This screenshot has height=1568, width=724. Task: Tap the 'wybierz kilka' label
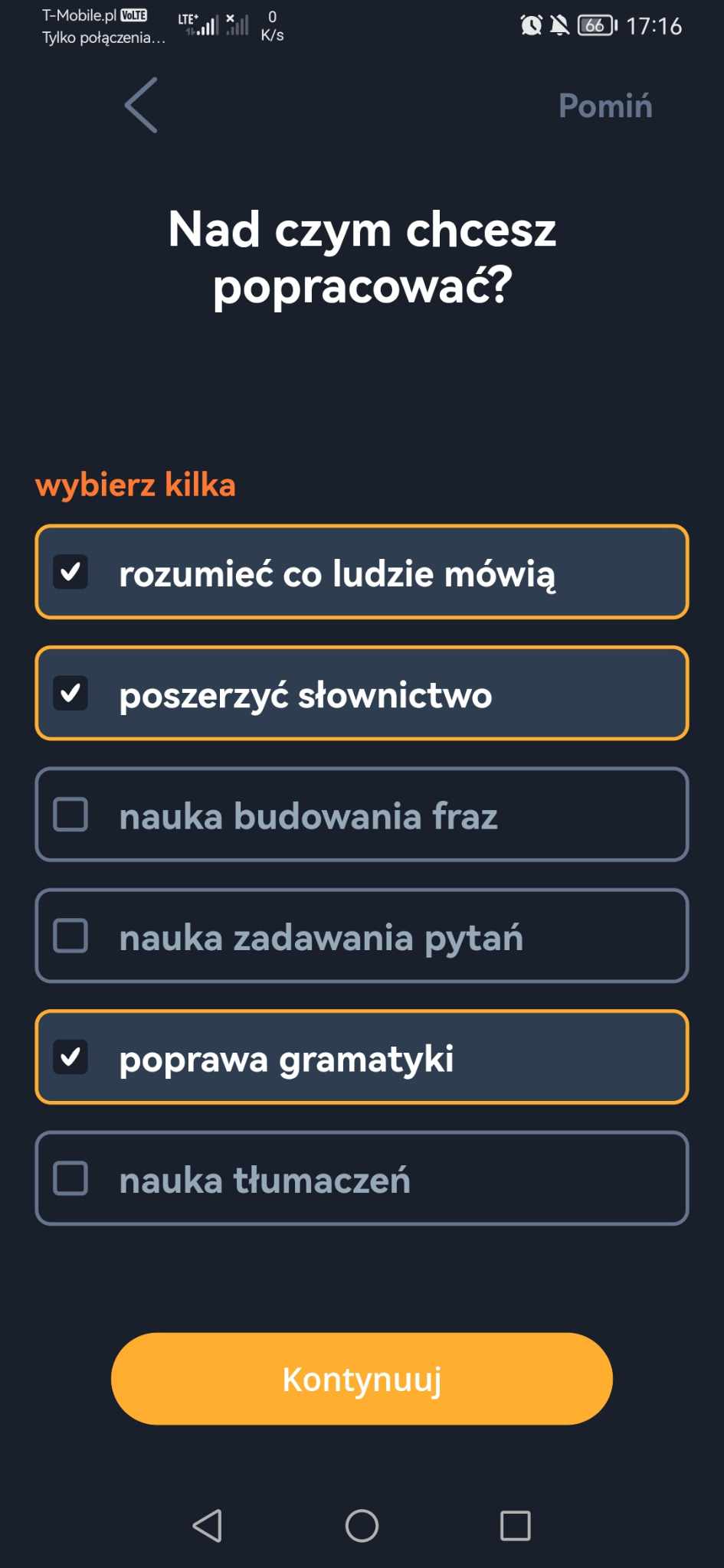[x=135, y=484]
